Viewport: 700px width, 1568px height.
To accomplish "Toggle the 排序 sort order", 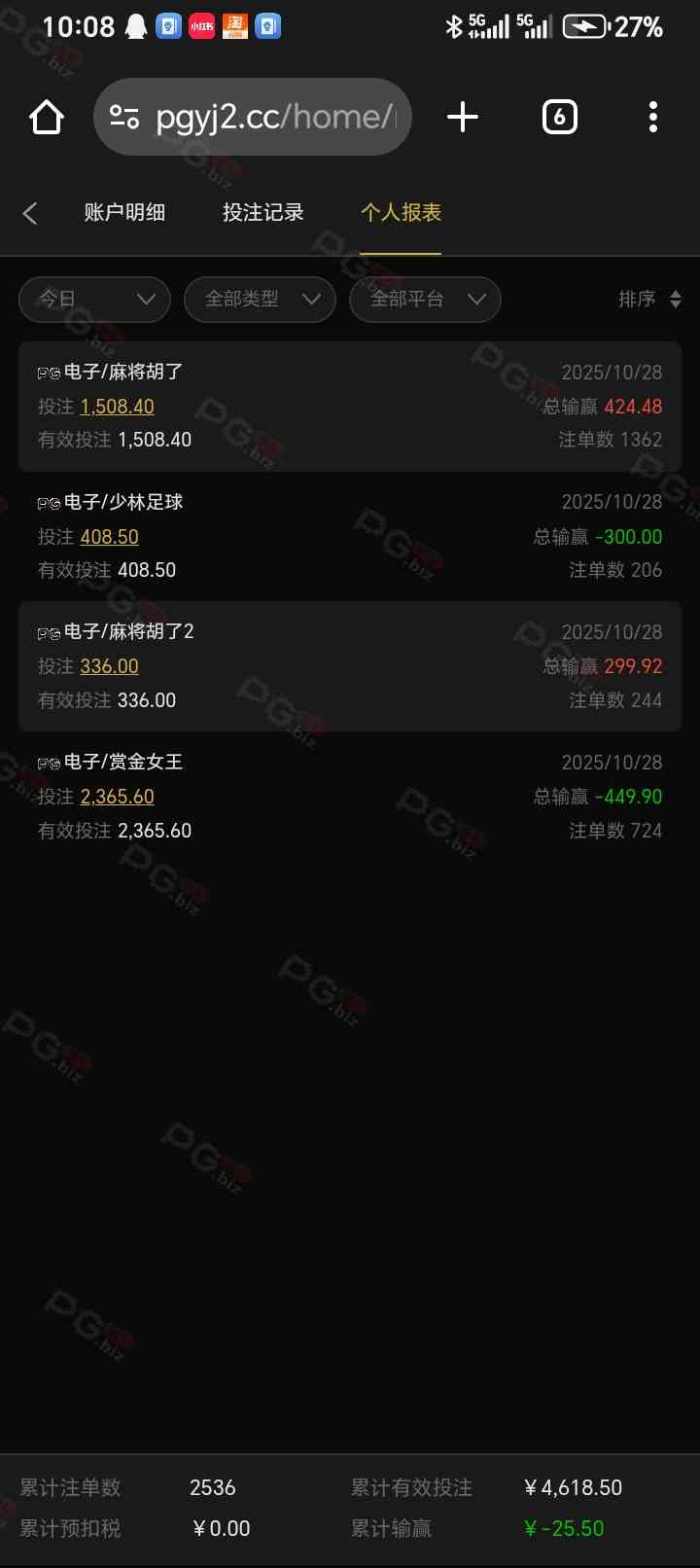I will [649, 300].
